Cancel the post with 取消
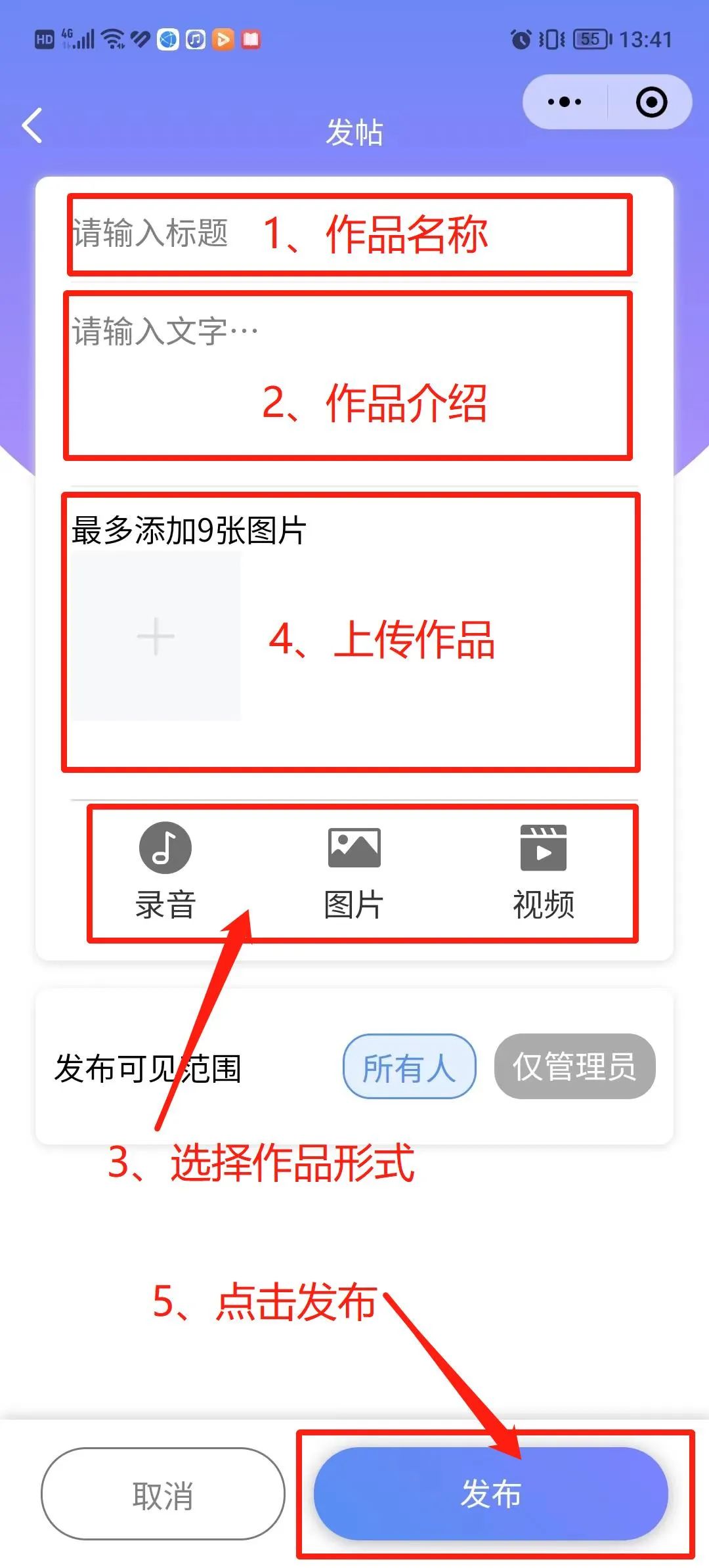This screenshot has width=709, height=1568. [x=163, y=1494]
